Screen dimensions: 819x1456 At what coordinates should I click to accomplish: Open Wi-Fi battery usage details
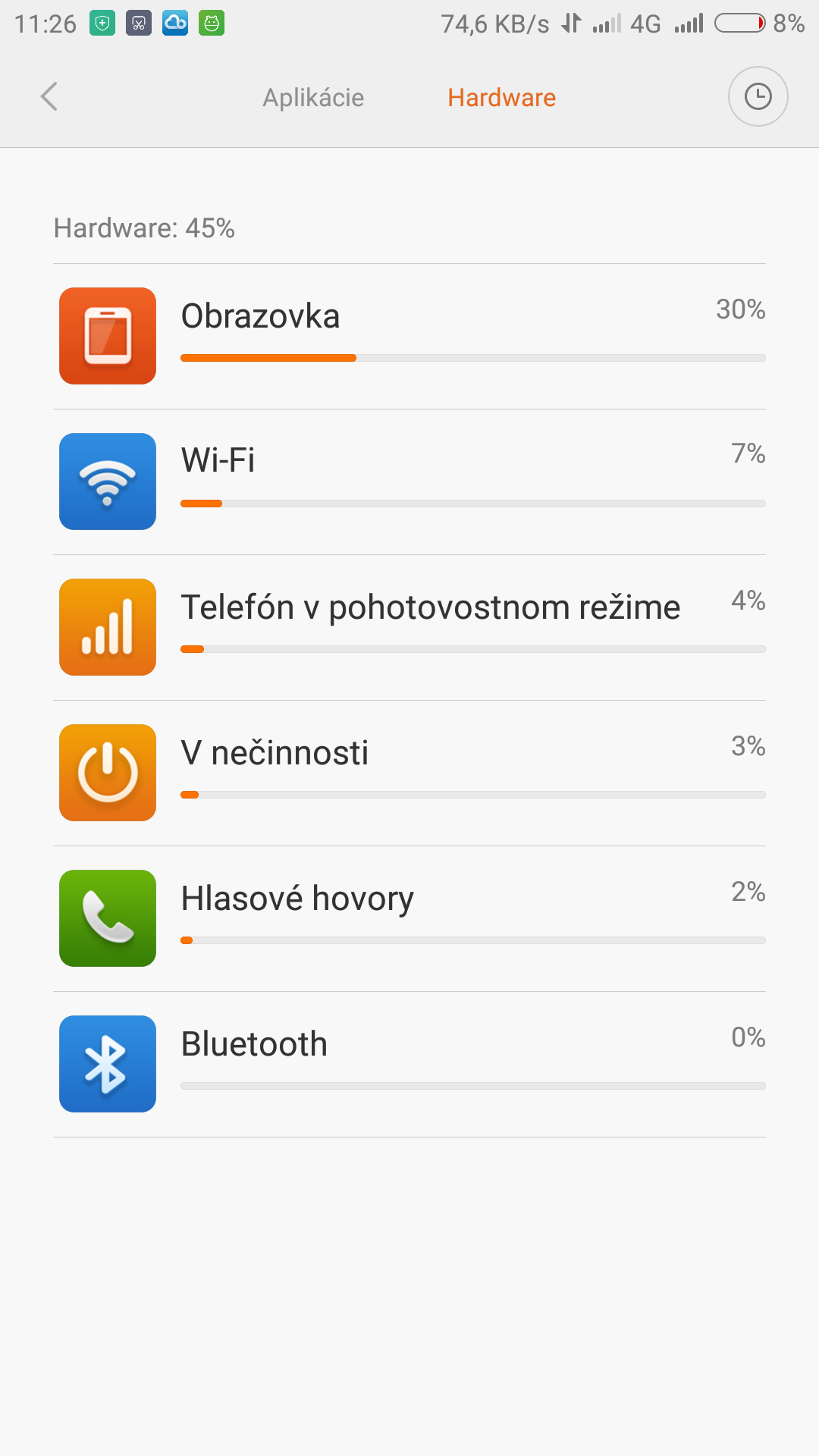(409, 482)
